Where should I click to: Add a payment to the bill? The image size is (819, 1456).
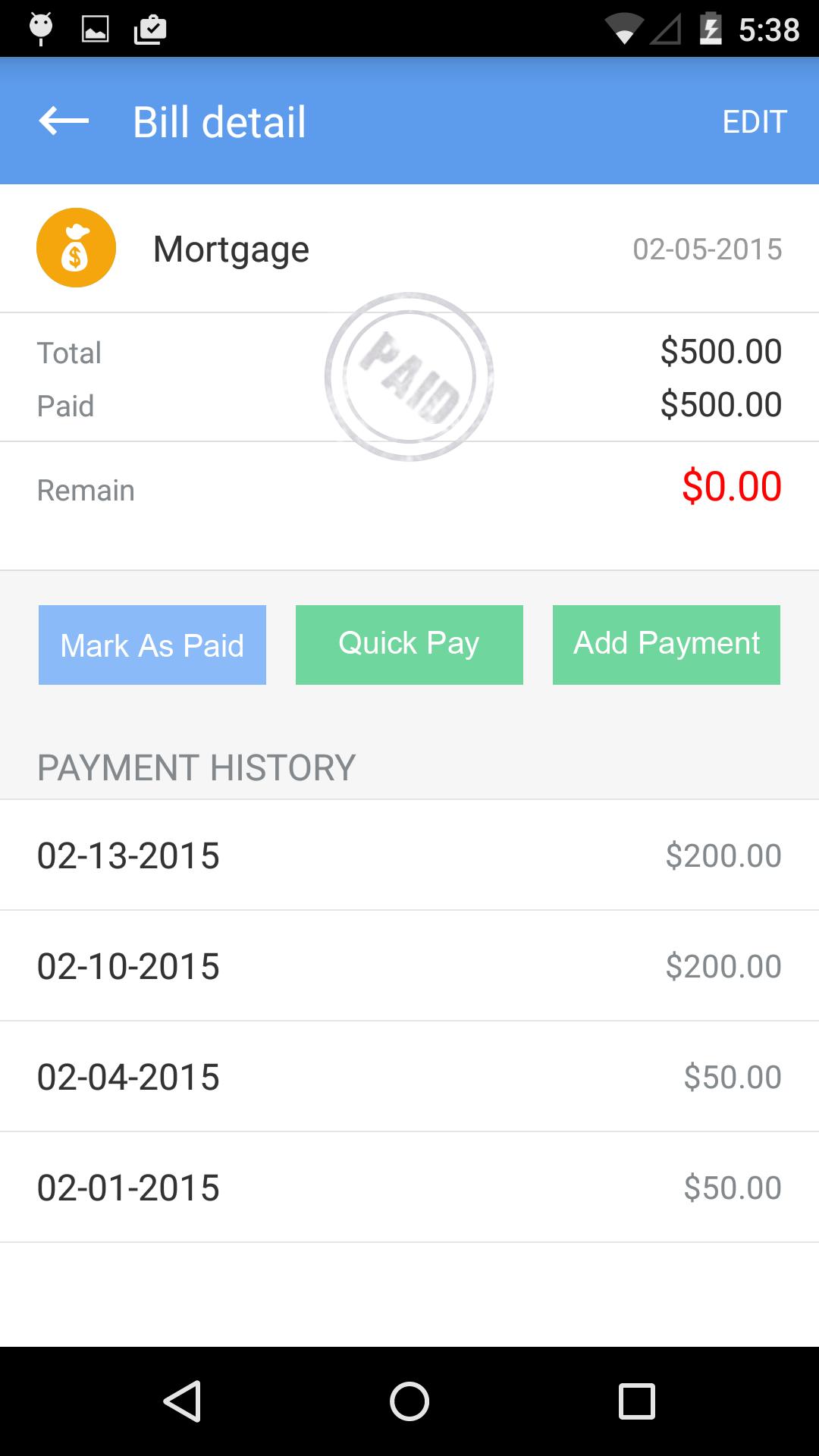tap(666, 645)
